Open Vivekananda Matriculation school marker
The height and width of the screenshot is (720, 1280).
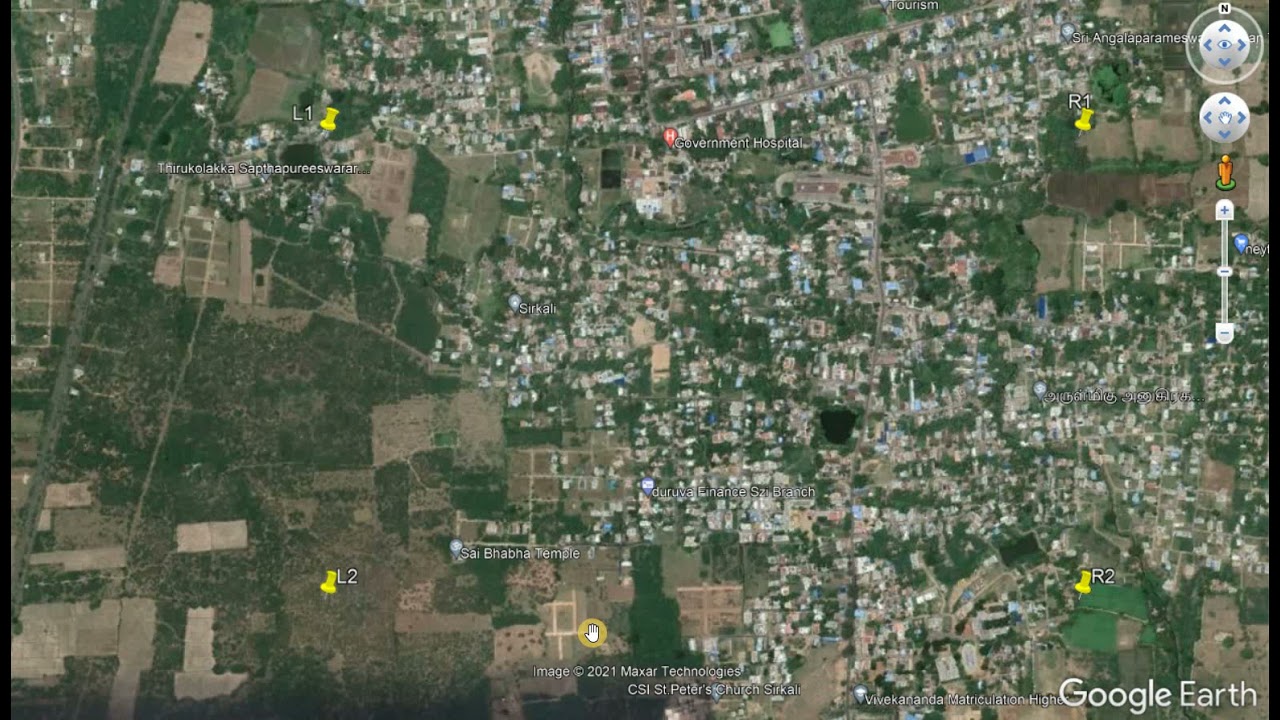click(860, 693)
